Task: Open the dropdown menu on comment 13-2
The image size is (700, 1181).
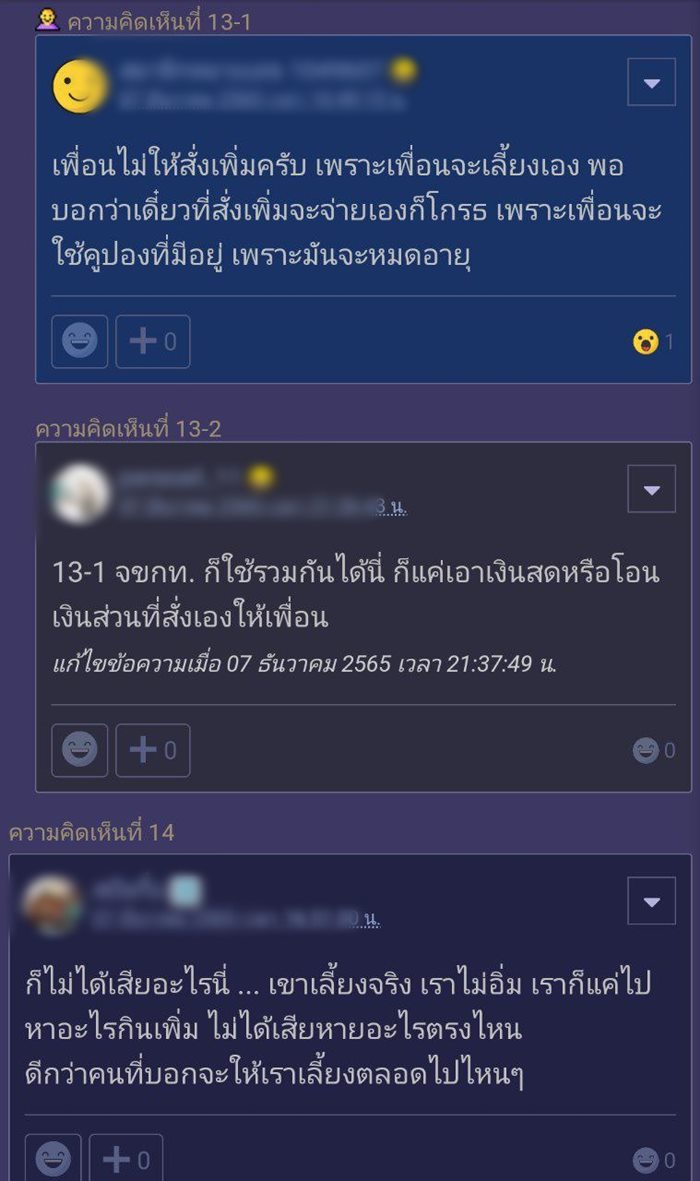Action: pos(651,489)
